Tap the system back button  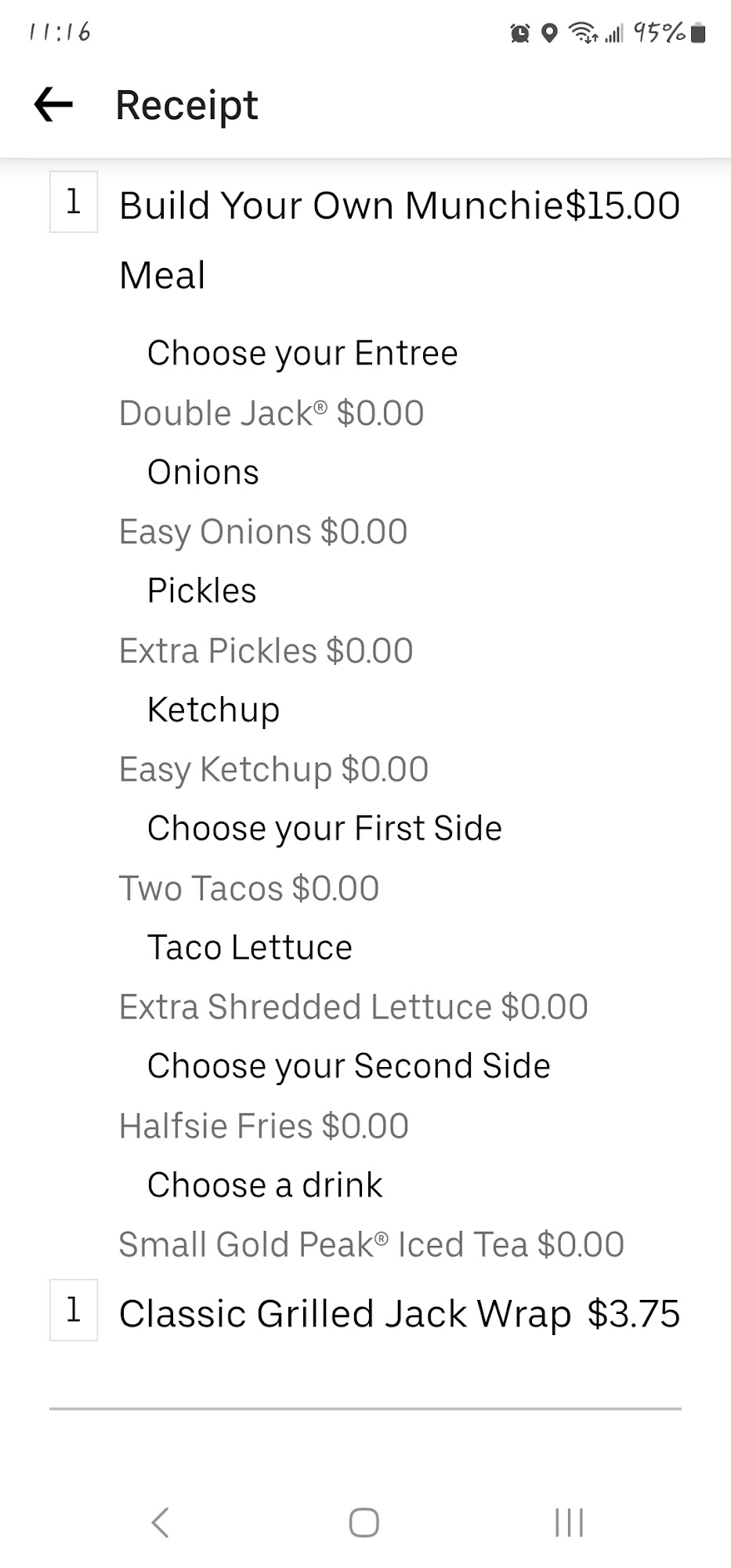click(160, 1523)
